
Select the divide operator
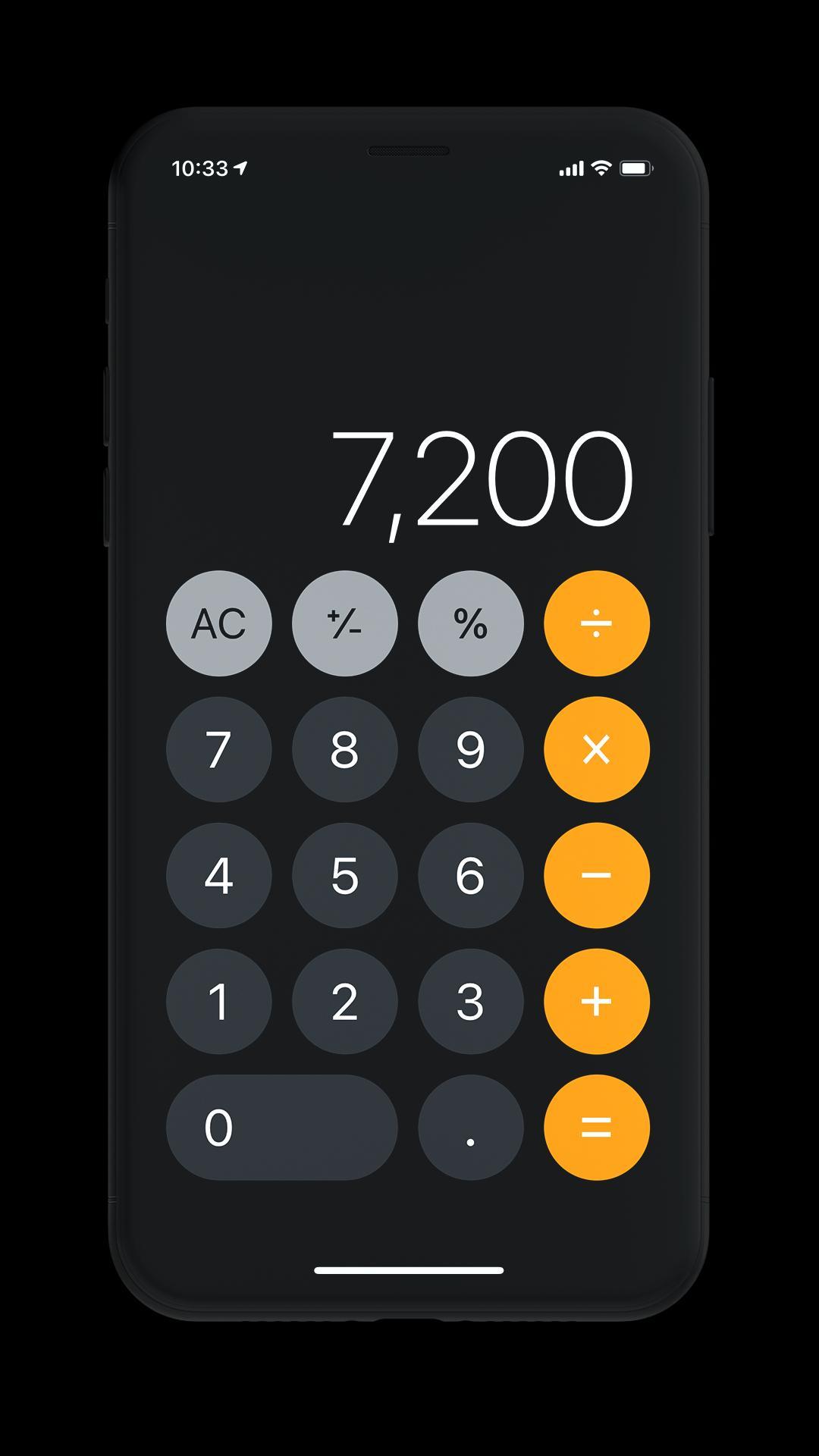(597, 623)
